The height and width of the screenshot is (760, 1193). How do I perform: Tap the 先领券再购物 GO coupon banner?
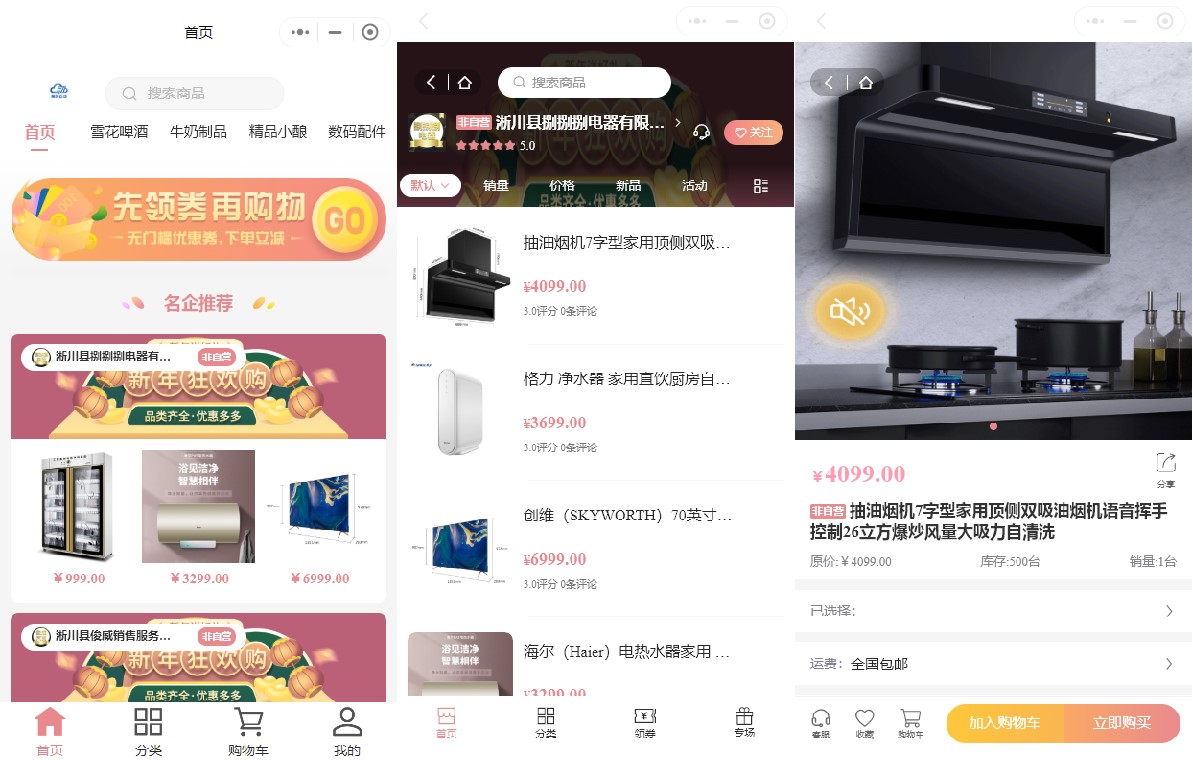[x=198, y=220]
